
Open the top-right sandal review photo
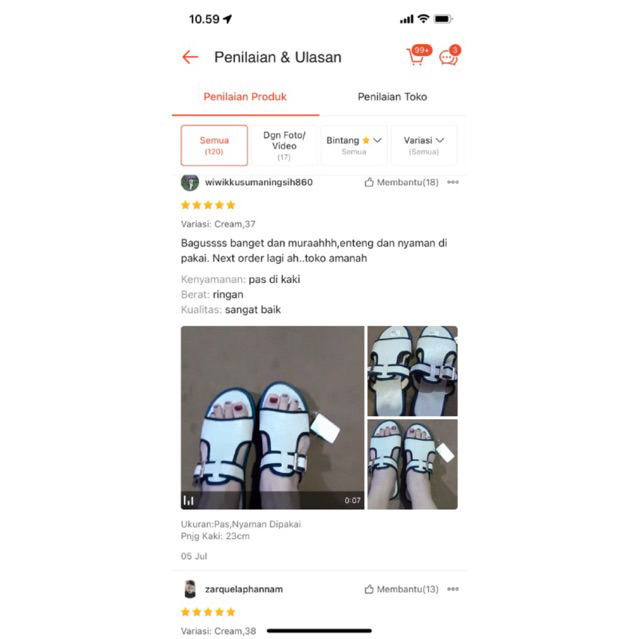click(412, 371)
